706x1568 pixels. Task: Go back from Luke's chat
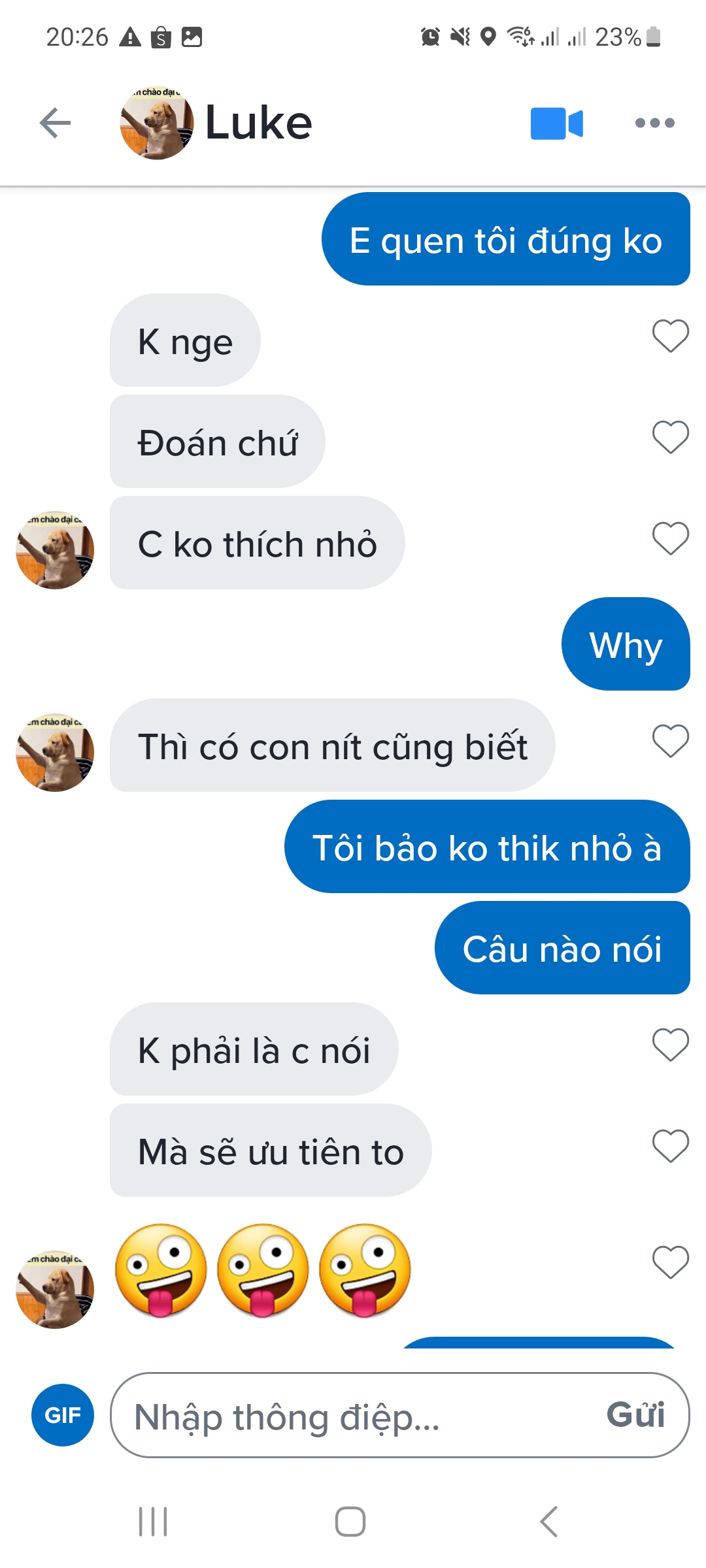55,123
